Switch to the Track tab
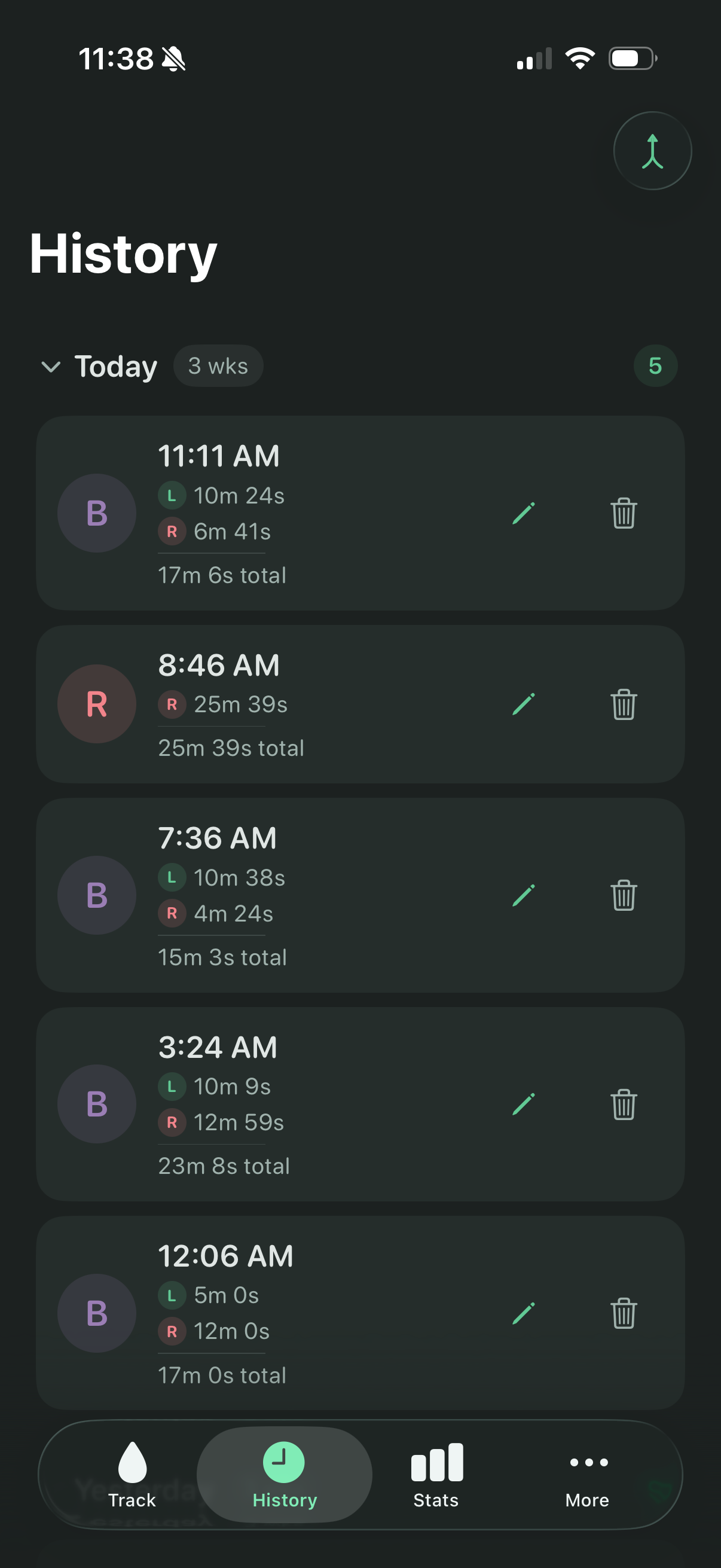The image size is (721, 1568). point(132,1479)
